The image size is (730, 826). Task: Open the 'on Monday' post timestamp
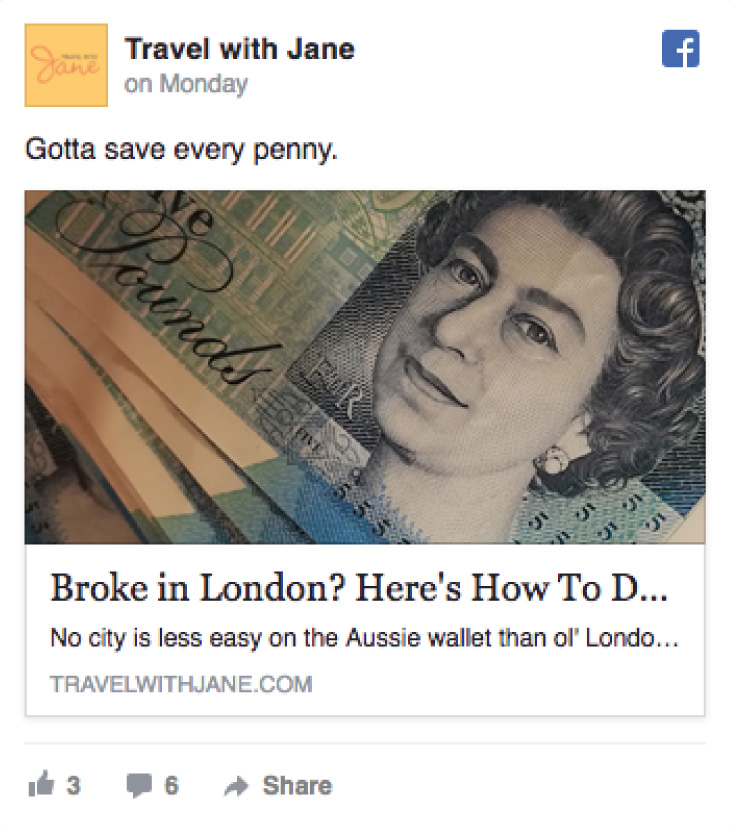(x=185, y=85)
